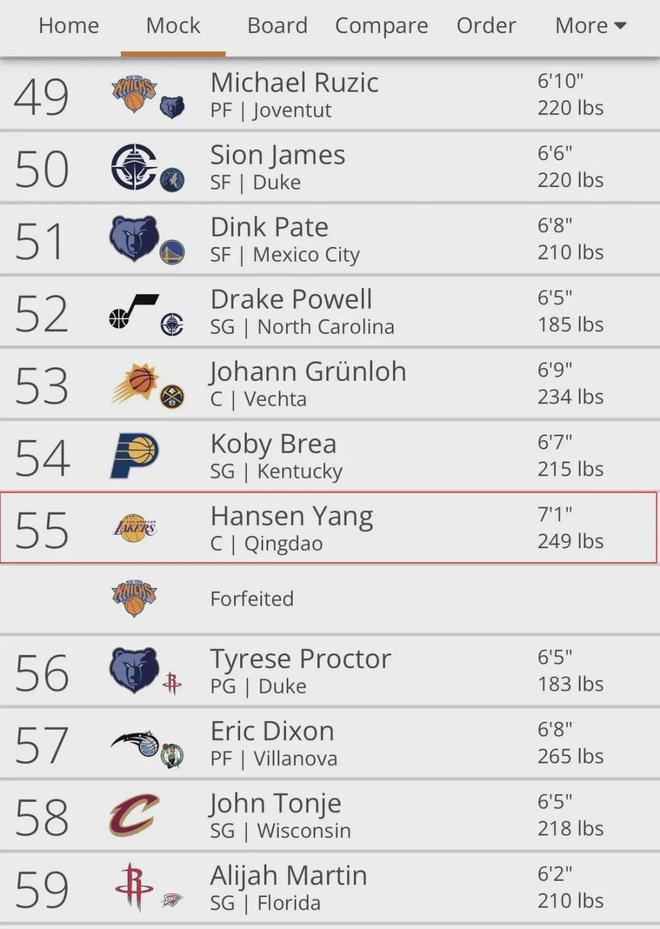Screen dimensions: 660x929
Task: Go to the Compare tab
Action: point(381,25)
